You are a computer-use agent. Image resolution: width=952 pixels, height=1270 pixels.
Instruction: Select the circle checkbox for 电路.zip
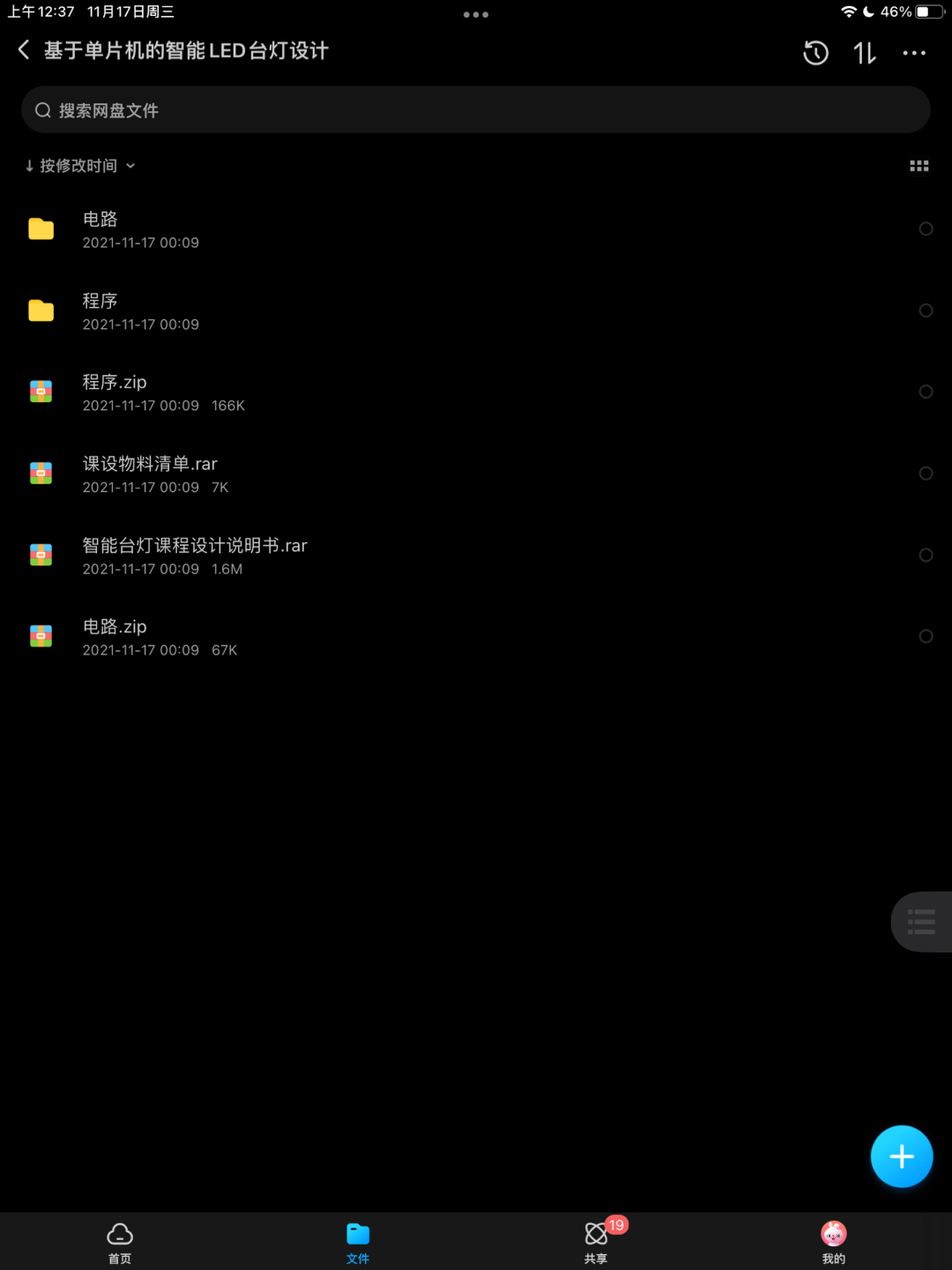coord(926,636)
